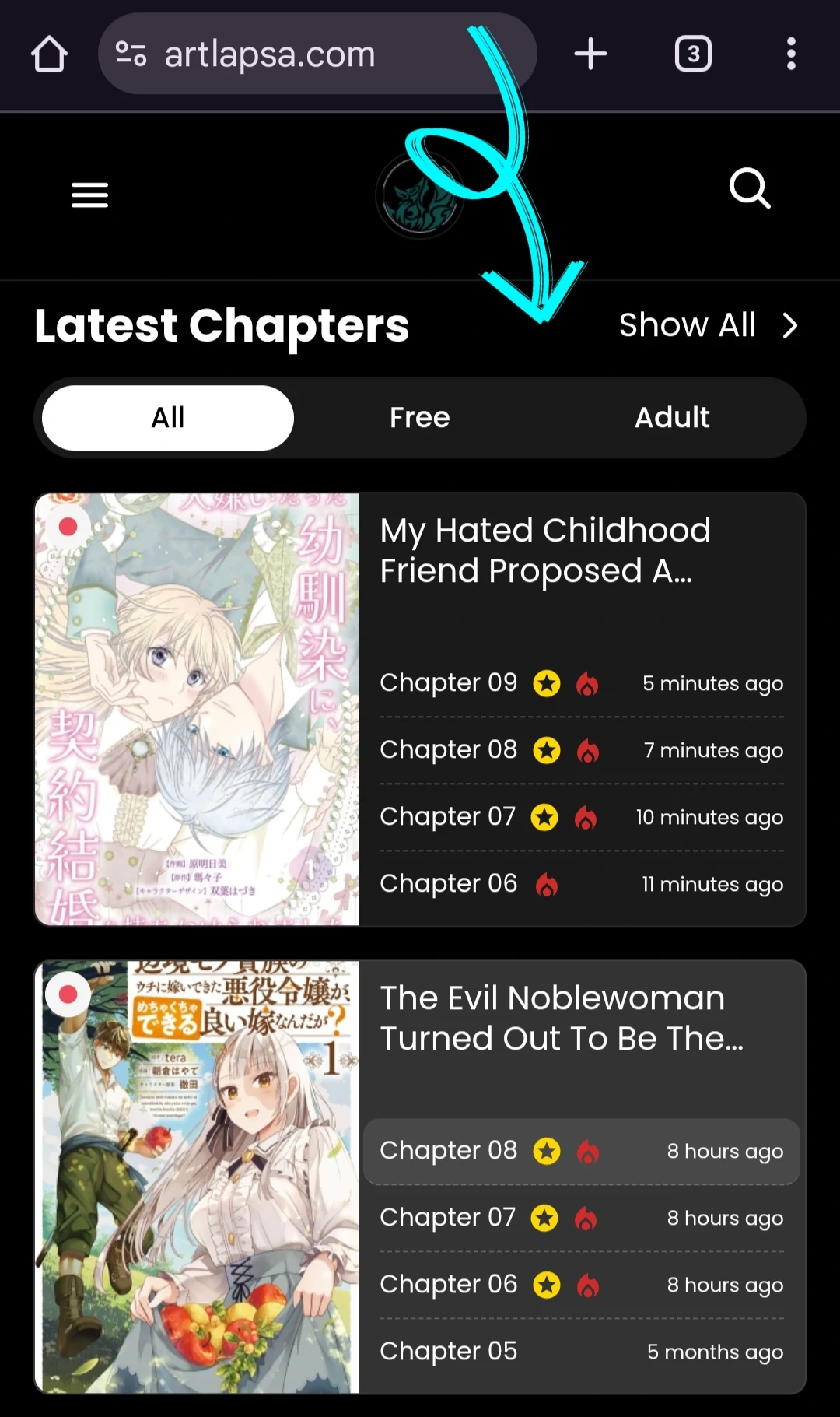Open the tab switcher showing 3 tabs

(x=692, y=53)
